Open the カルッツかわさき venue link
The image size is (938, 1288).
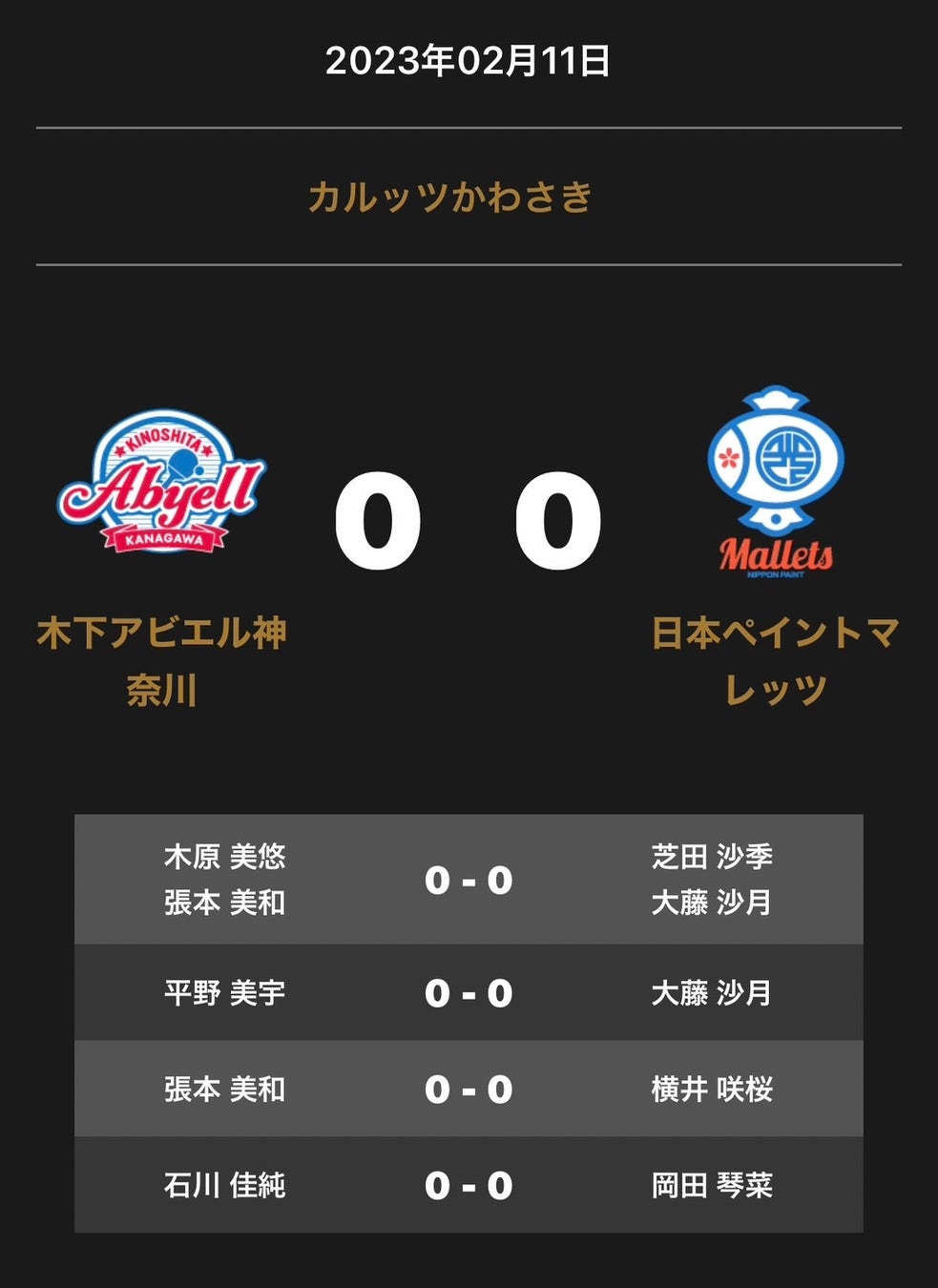pyautogui.click(x=450, y=197)
